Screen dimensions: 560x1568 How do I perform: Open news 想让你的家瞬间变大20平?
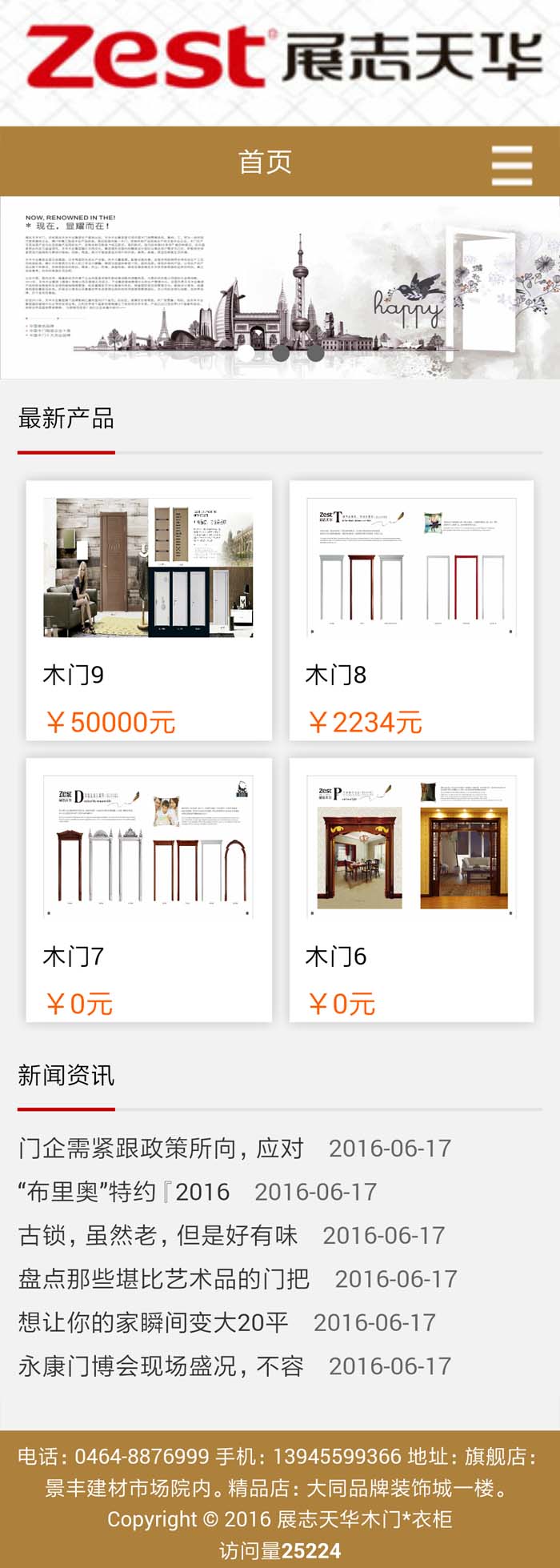pyautogui.click(x=153, y=1322)
